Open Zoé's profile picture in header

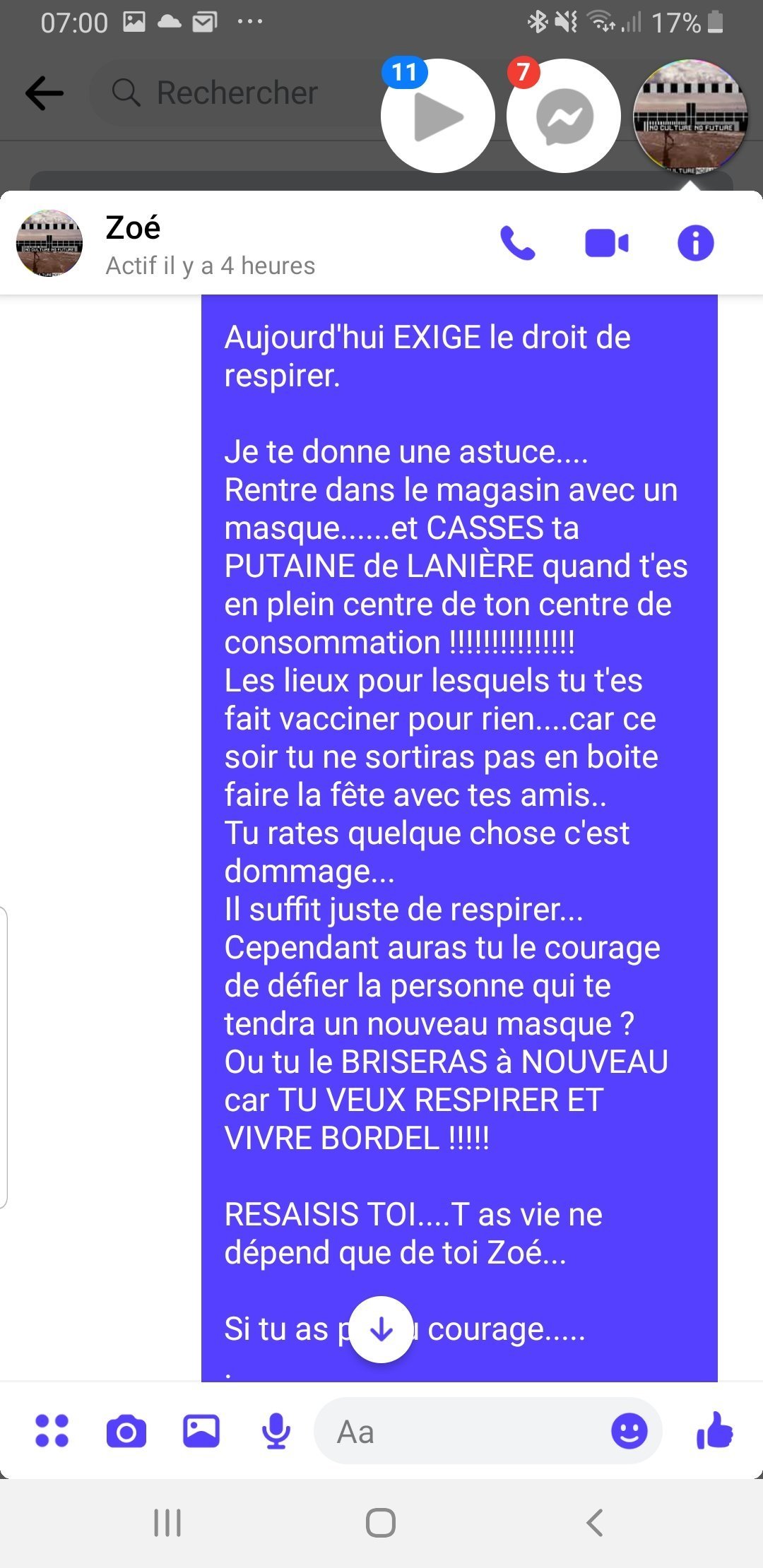[49, 244]
